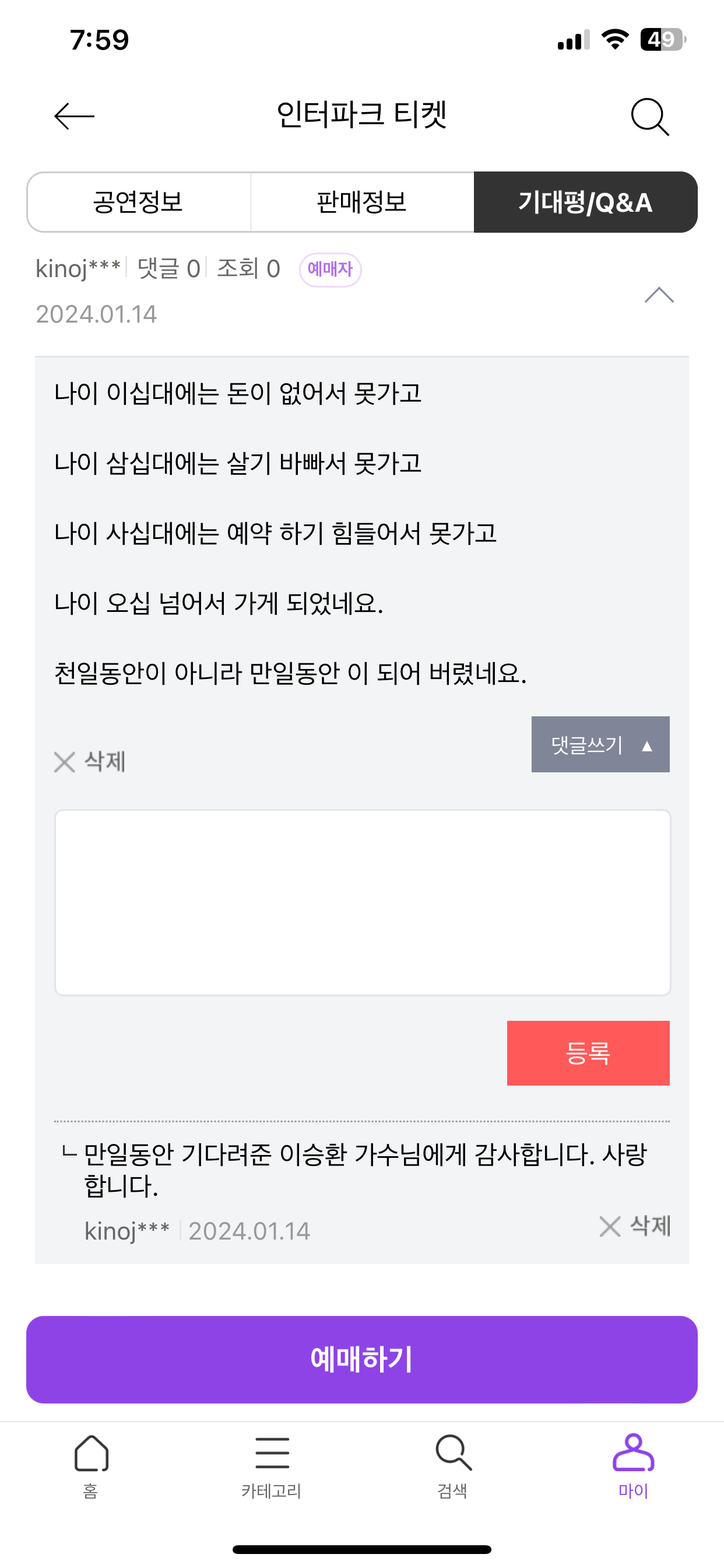Tap 예매하기 to book tickets
Viewport: 724px width, 1568px height.
362,1359
